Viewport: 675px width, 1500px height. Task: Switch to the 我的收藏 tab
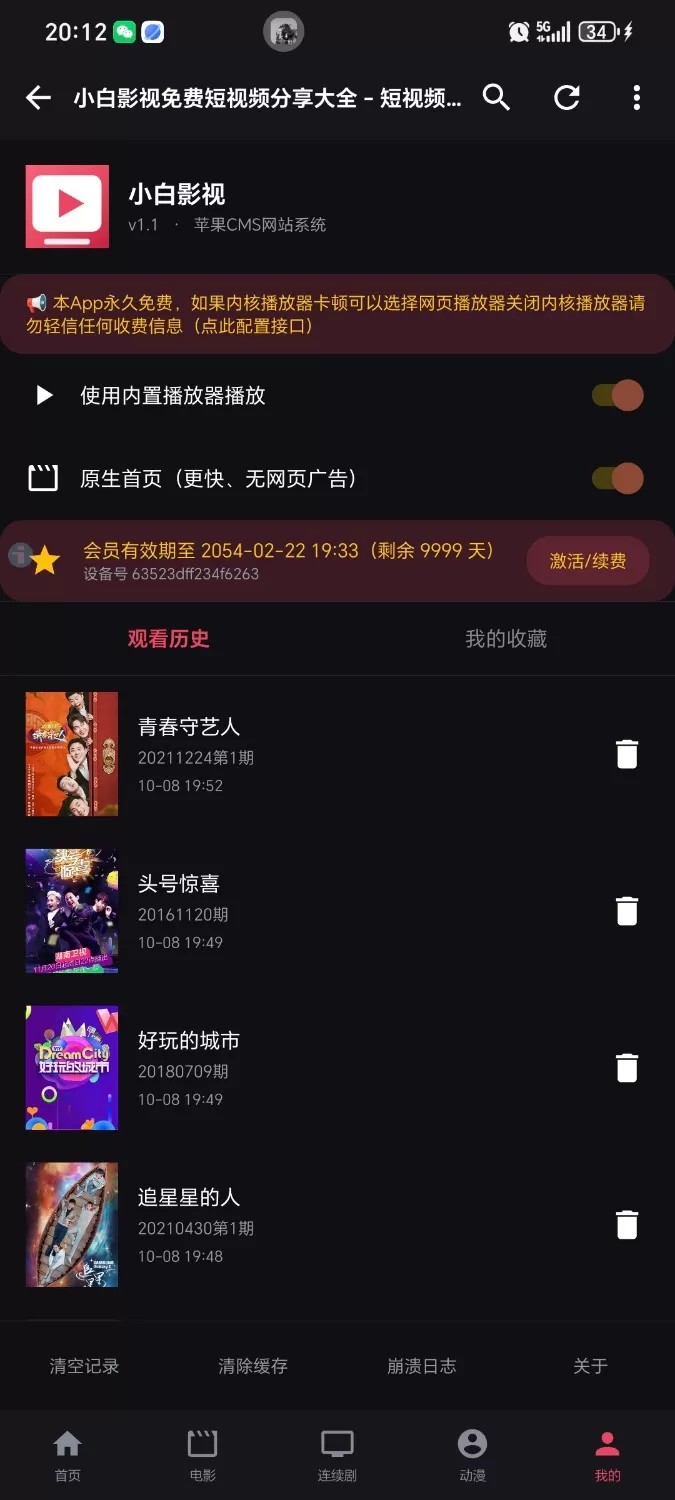(506, 639)
